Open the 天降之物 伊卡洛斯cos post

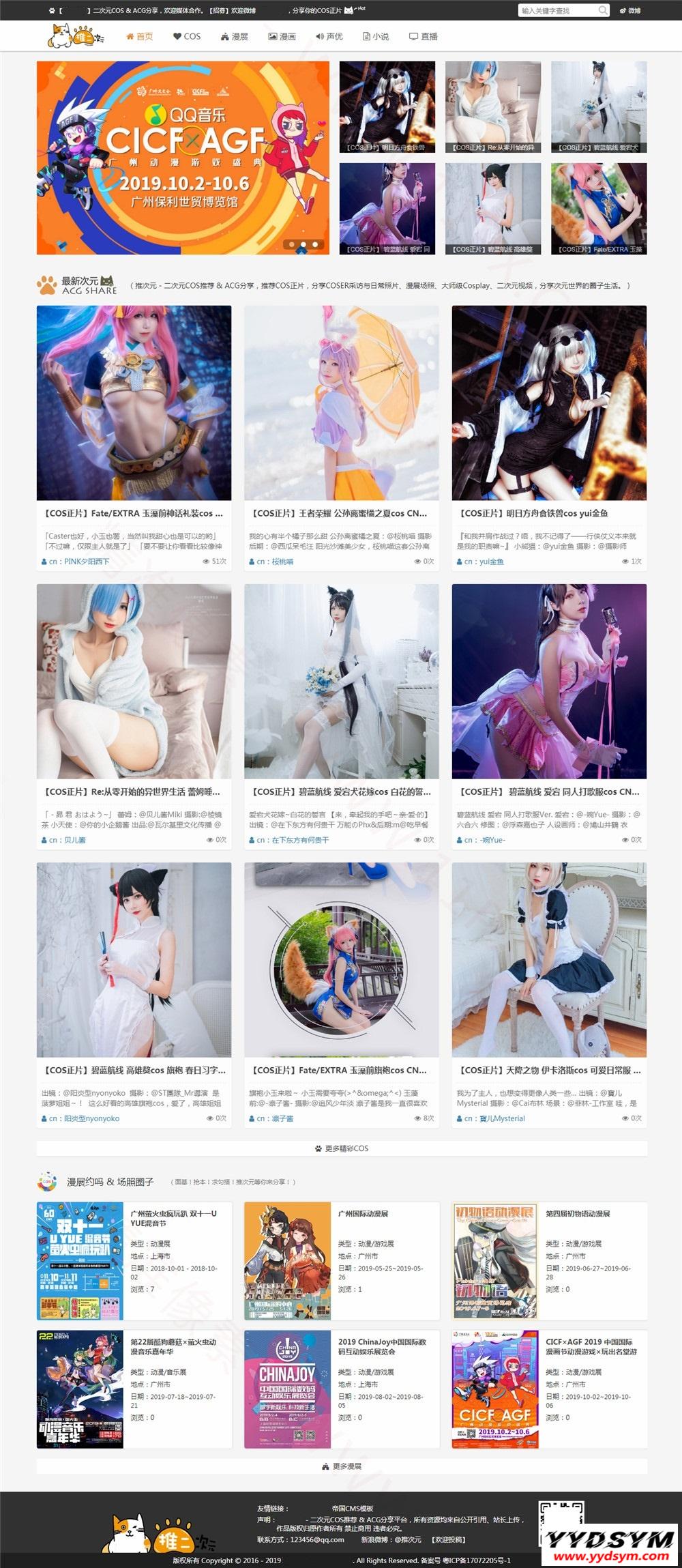[550, 1070]
